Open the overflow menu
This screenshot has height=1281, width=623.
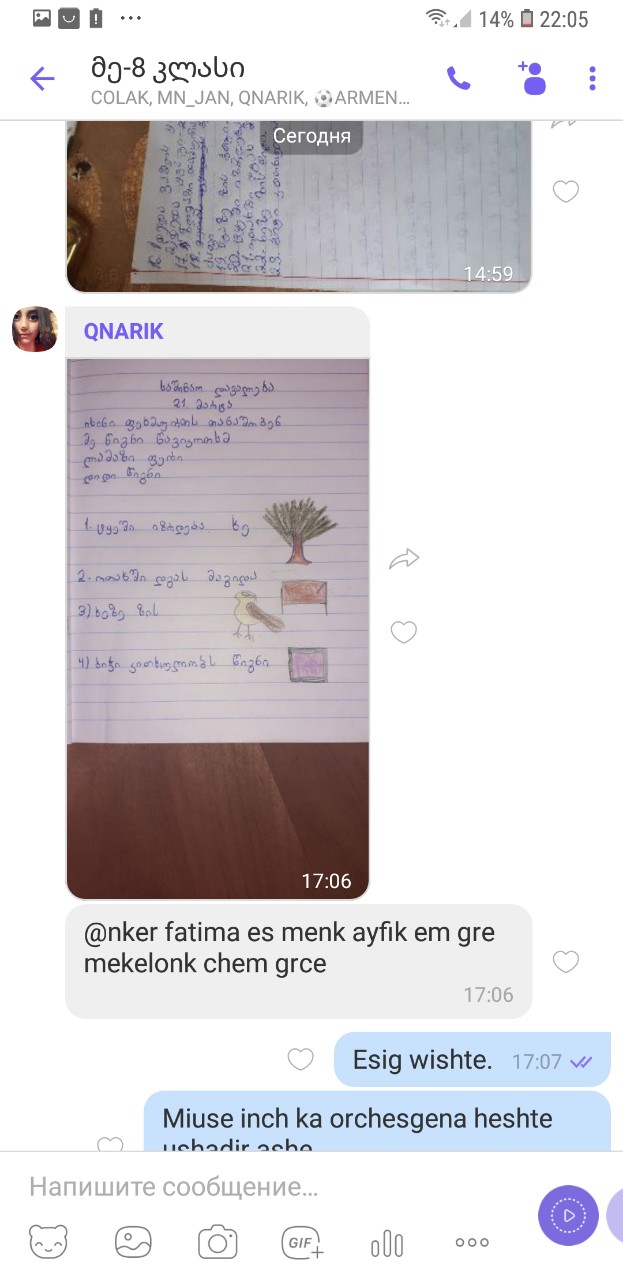(592, 79)
